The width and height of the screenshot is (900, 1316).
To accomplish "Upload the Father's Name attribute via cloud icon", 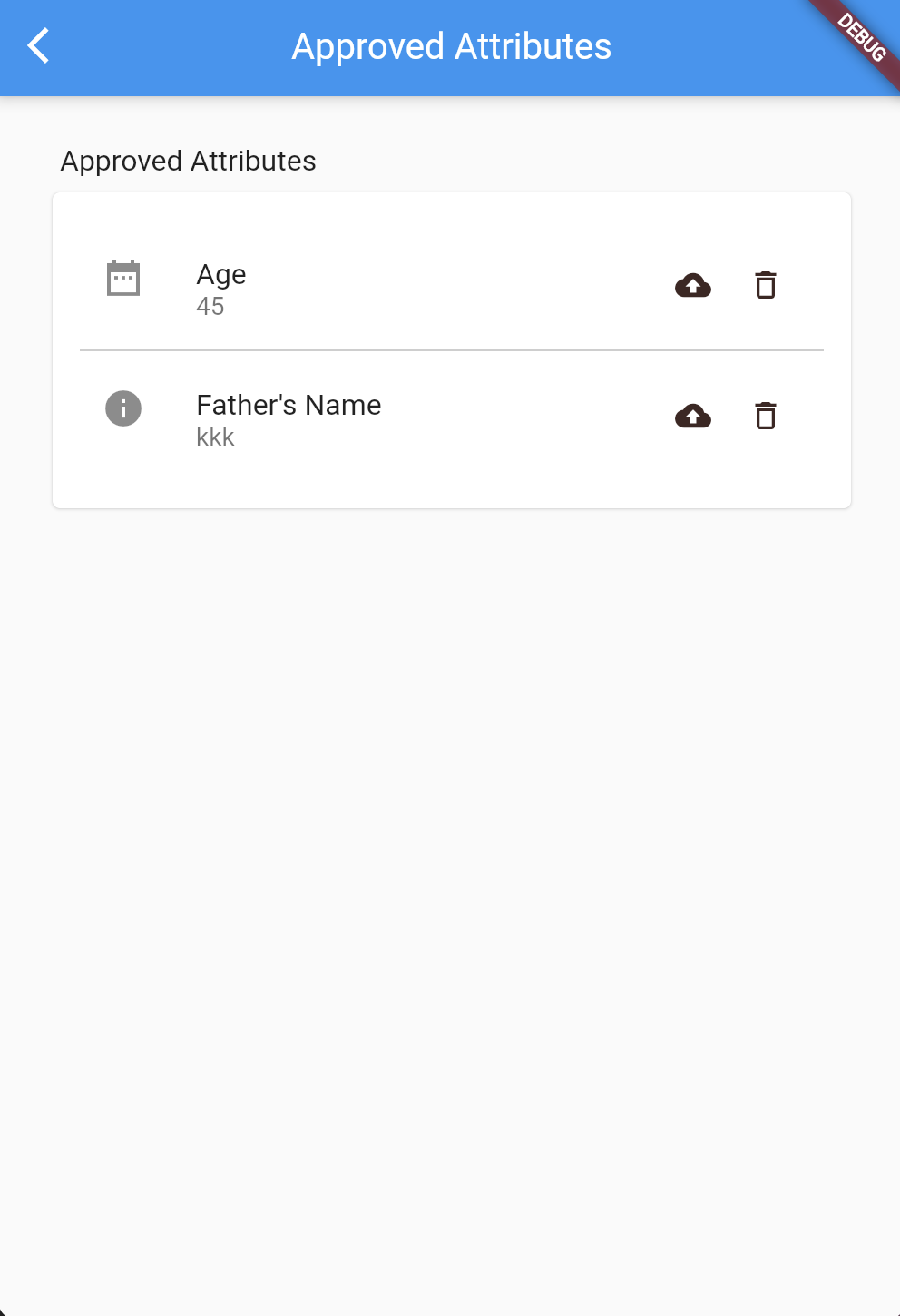I will click(691, 416).
